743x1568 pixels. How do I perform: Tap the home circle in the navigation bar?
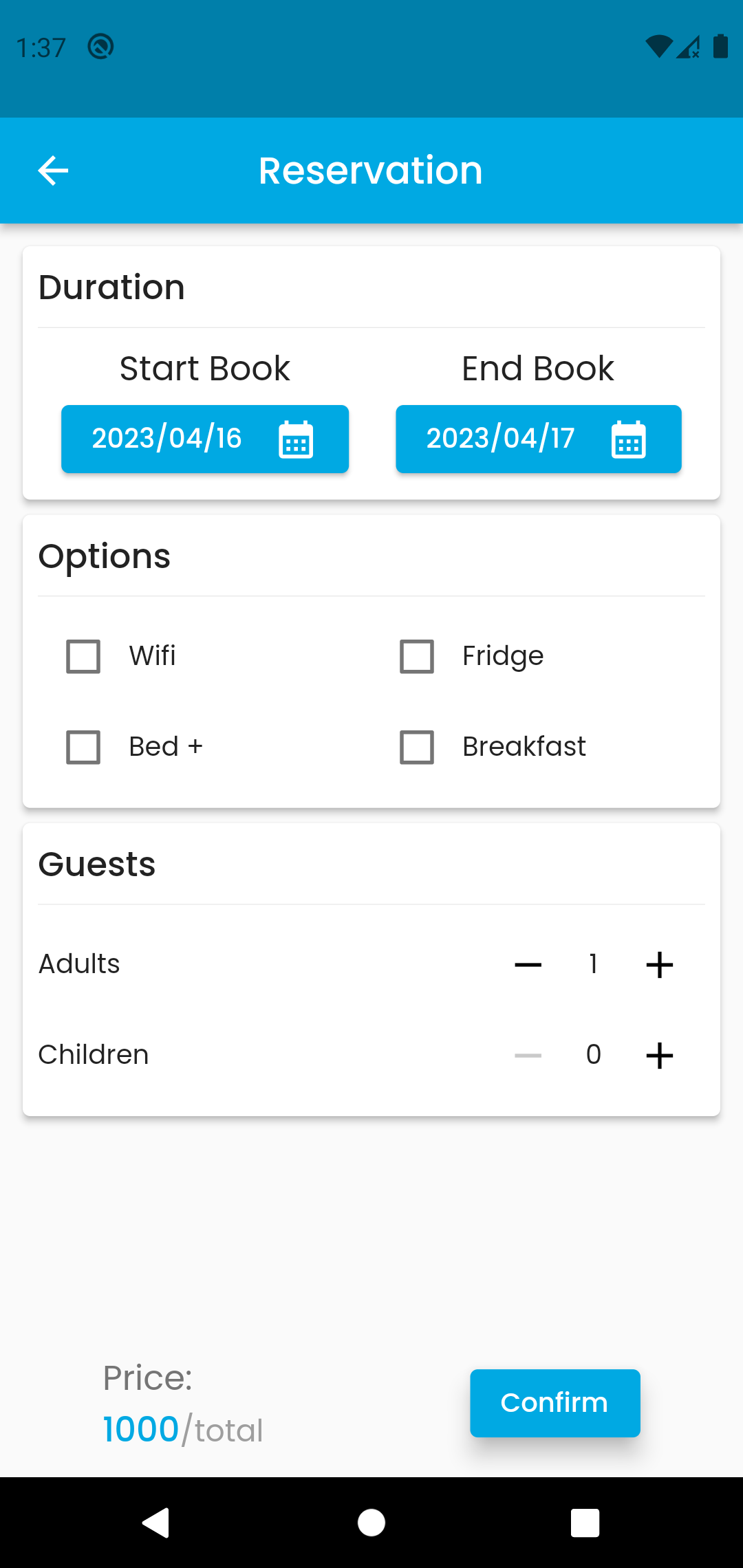[371, 1522]
